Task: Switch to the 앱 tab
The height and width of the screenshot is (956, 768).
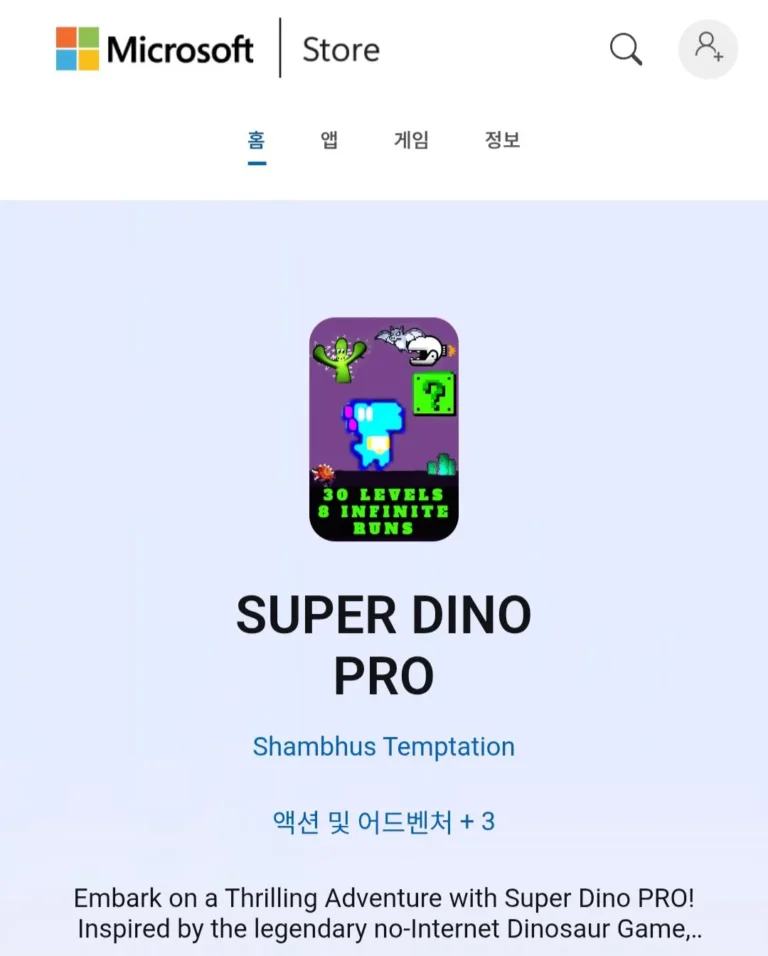Action: pos(329,140)
